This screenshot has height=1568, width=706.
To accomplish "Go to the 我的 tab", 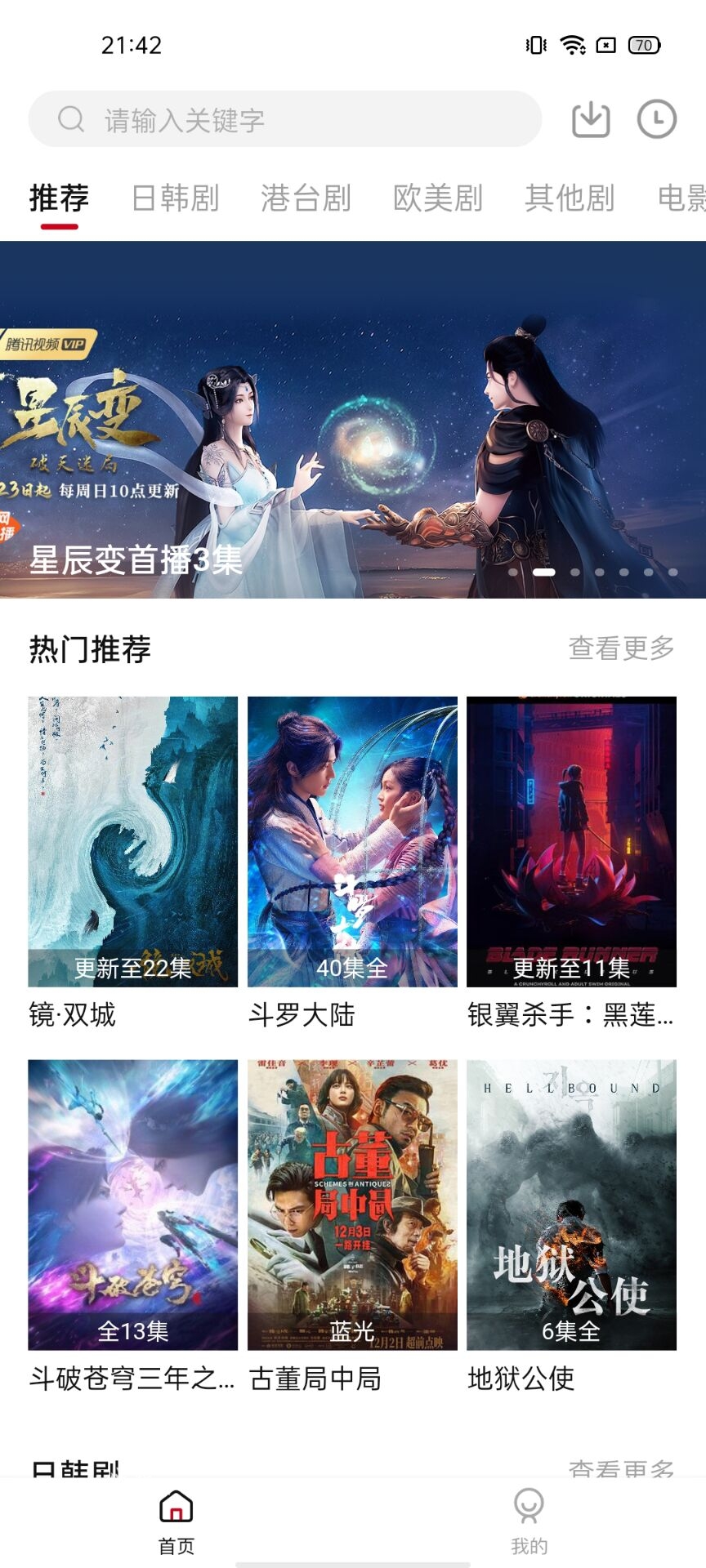I will 529,1521.
